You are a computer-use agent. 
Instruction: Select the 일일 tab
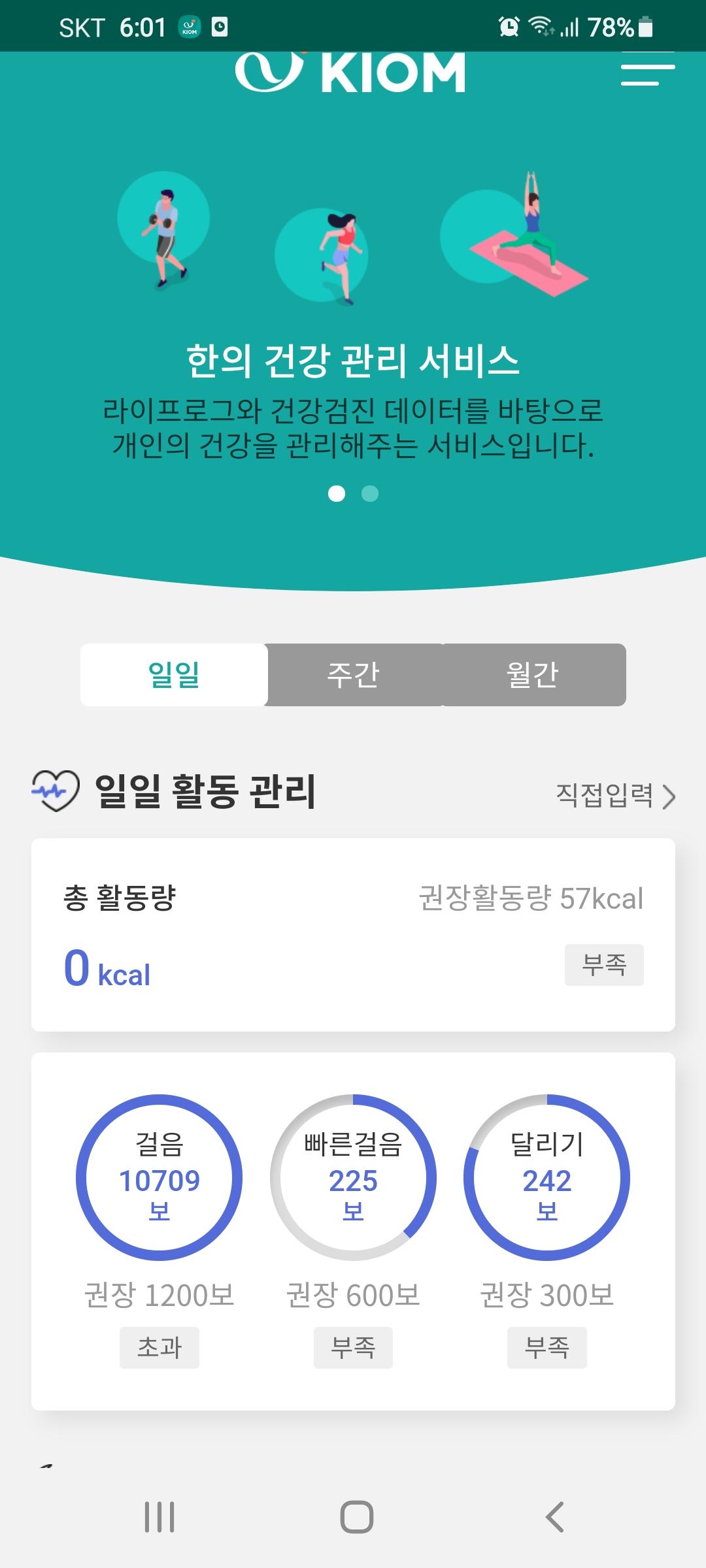pyautogui.click(x=174, y=675)
